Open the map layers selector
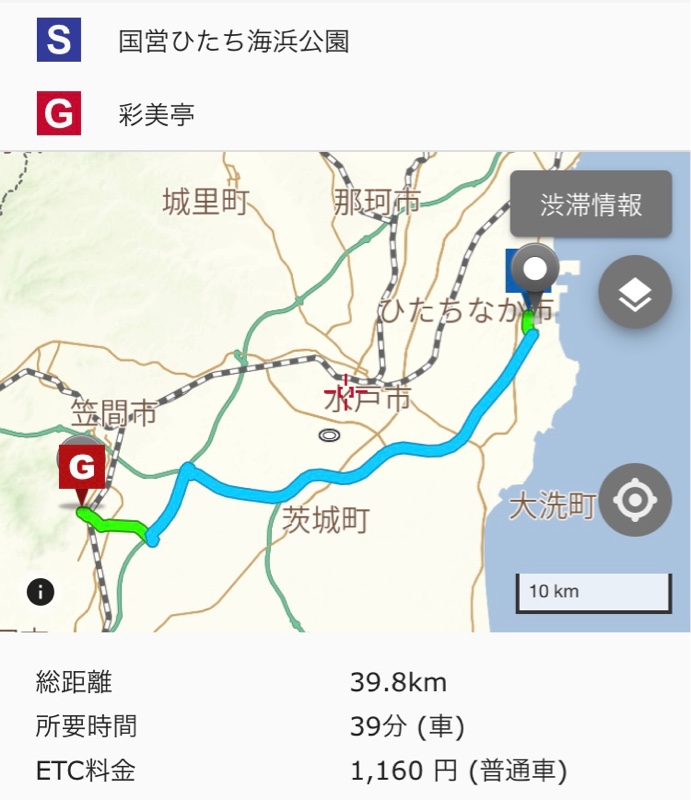 coord(635,292)
